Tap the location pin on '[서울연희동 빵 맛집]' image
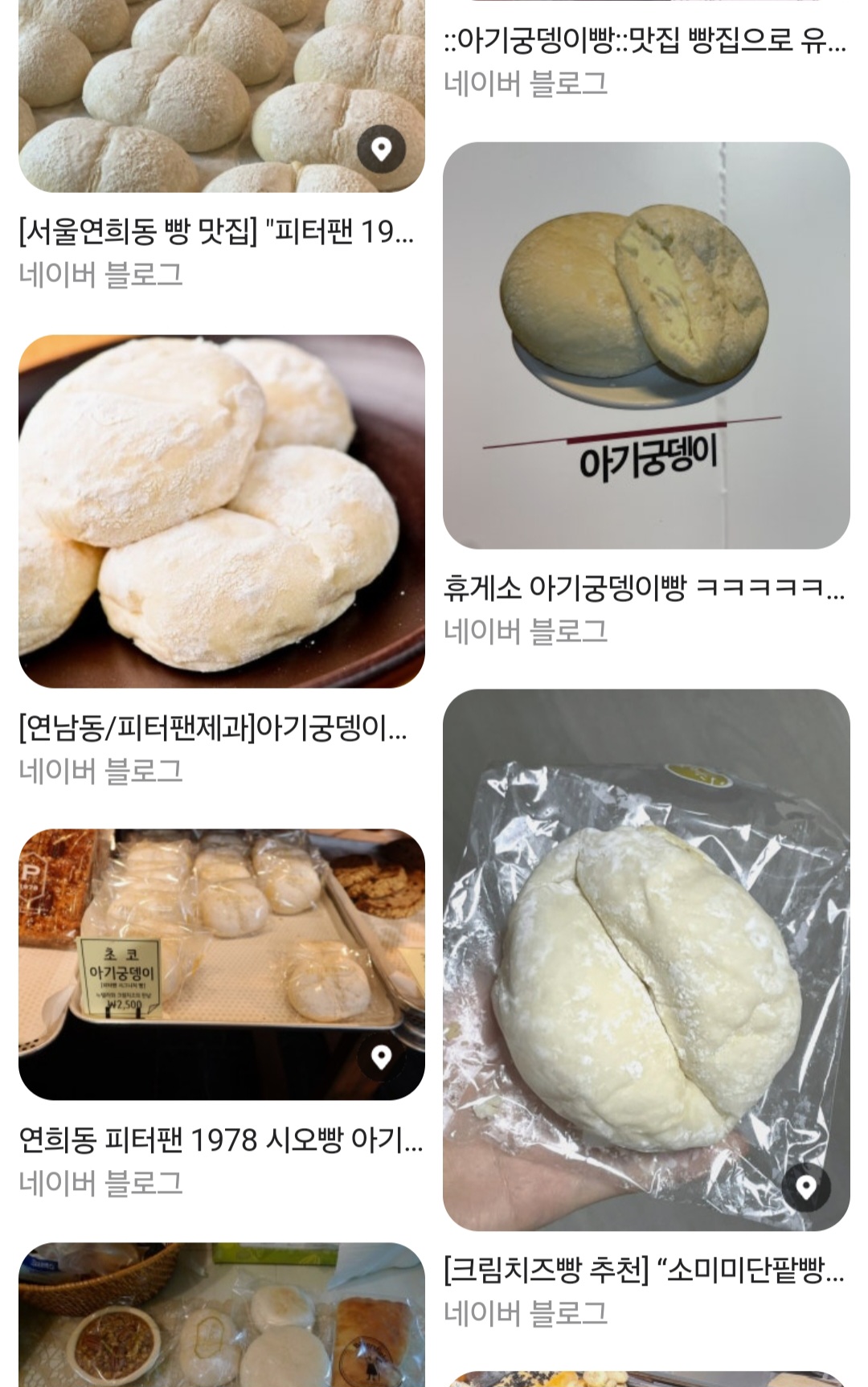This screenshot has width=868, height=1387. [381, 149]
